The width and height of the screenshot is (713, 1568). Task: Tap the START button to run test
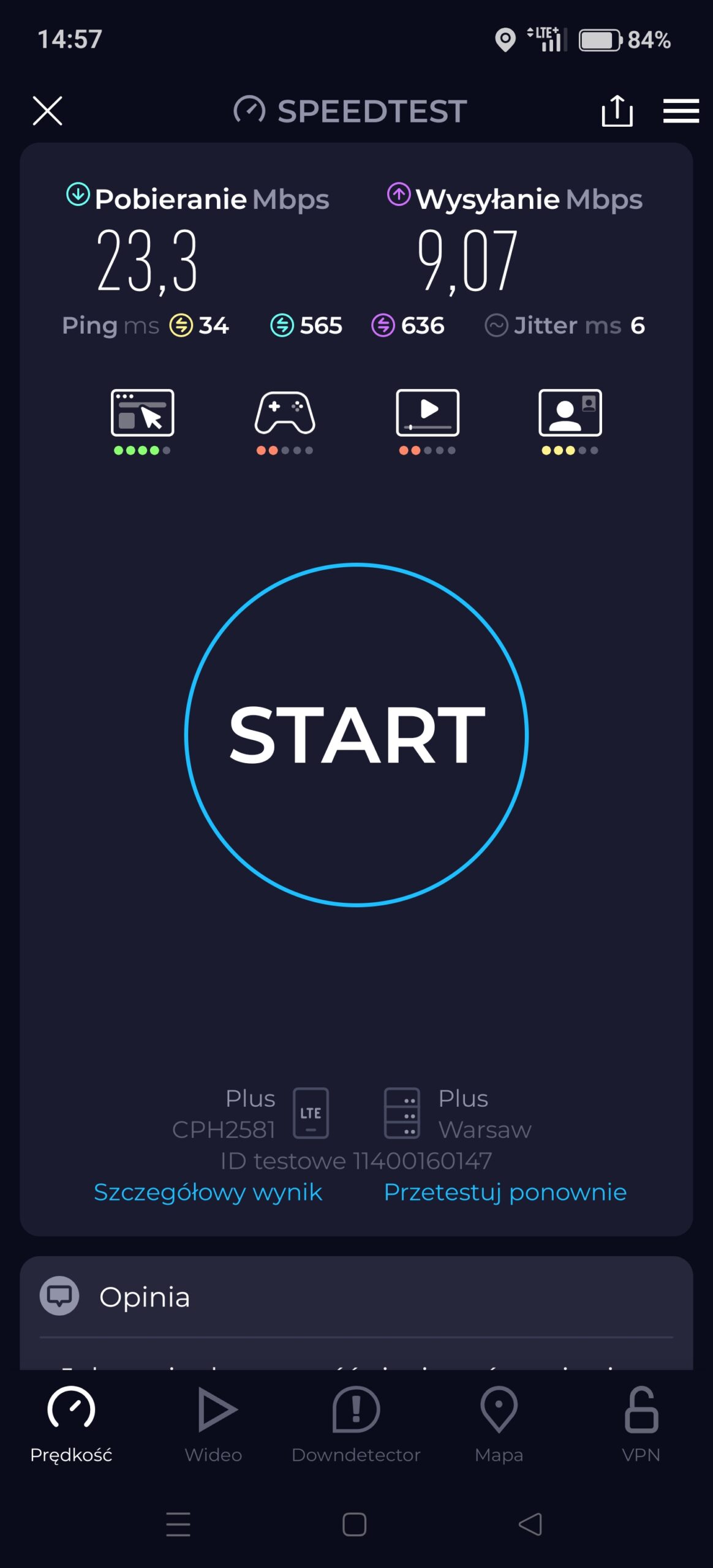(356, 734)
